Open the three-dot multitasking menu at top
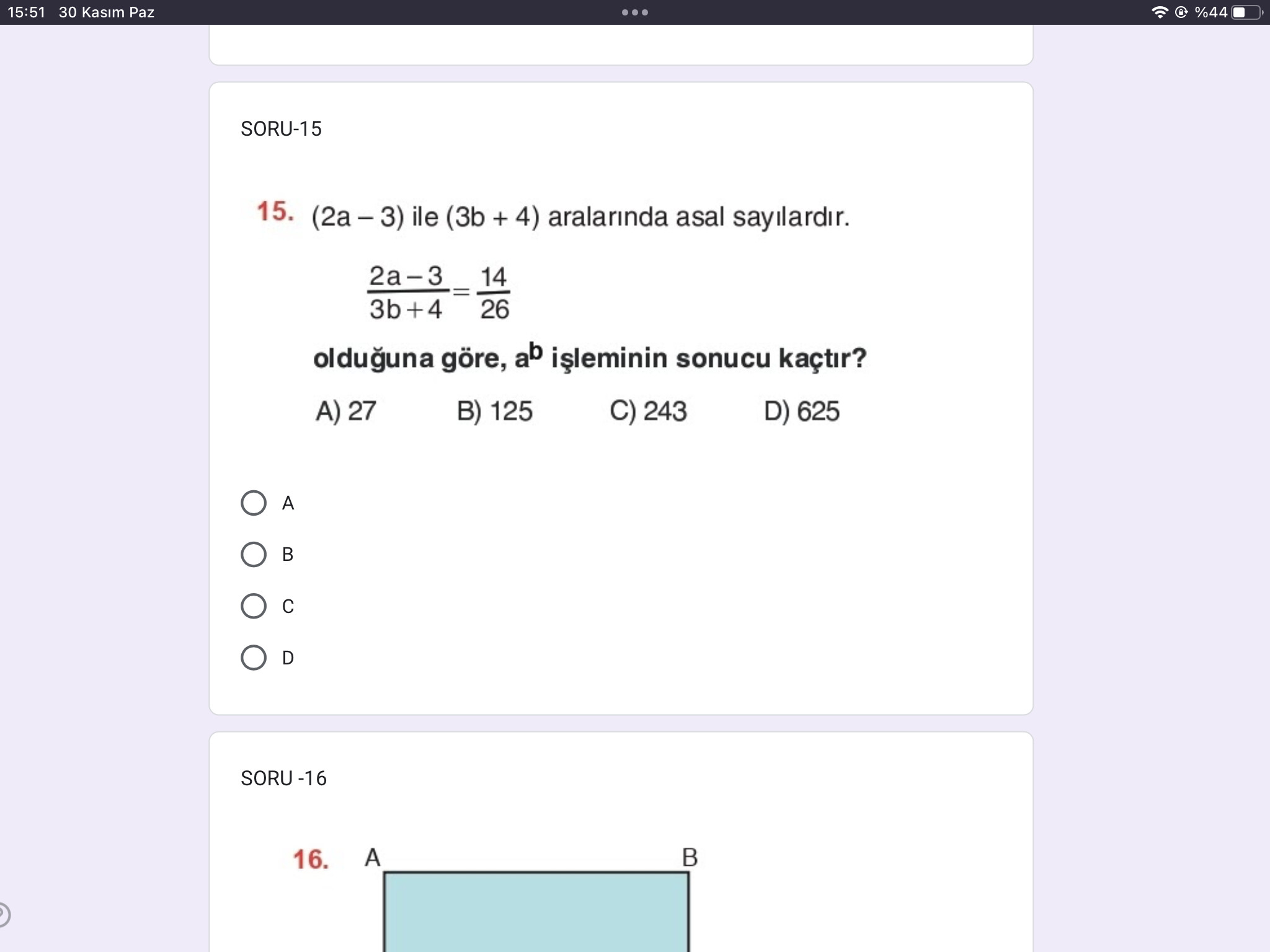This screenshot has width=1270, height=952. 634,12
